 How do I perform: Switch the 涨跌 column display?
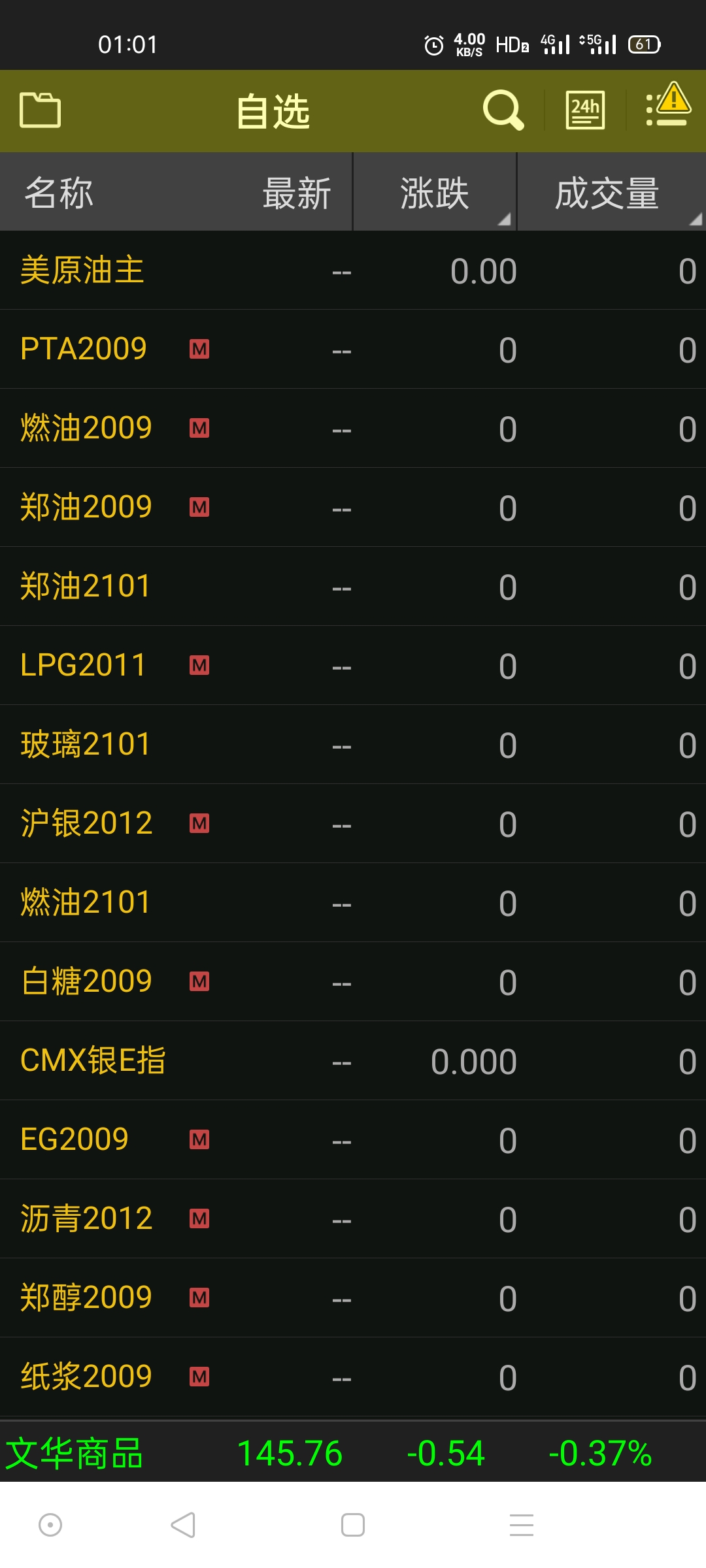435,193
